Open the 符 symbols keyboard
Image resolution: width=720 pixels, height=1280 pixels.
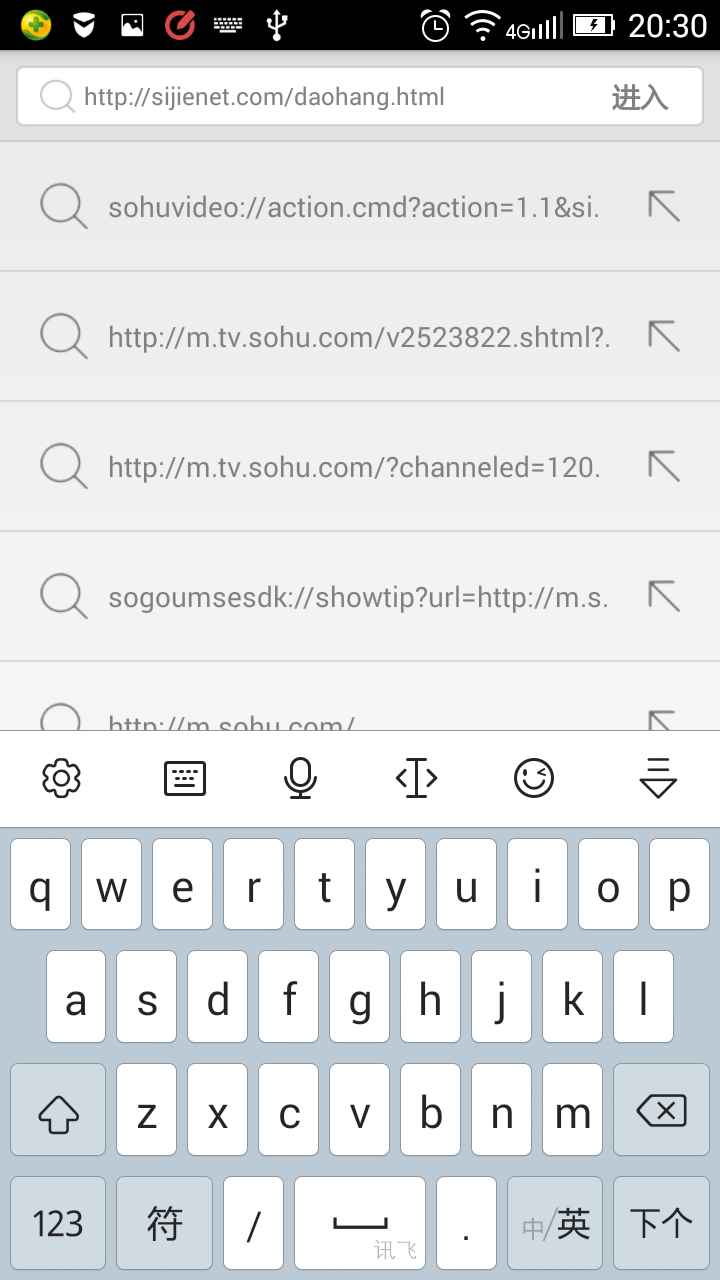[x=164, y=1223]
